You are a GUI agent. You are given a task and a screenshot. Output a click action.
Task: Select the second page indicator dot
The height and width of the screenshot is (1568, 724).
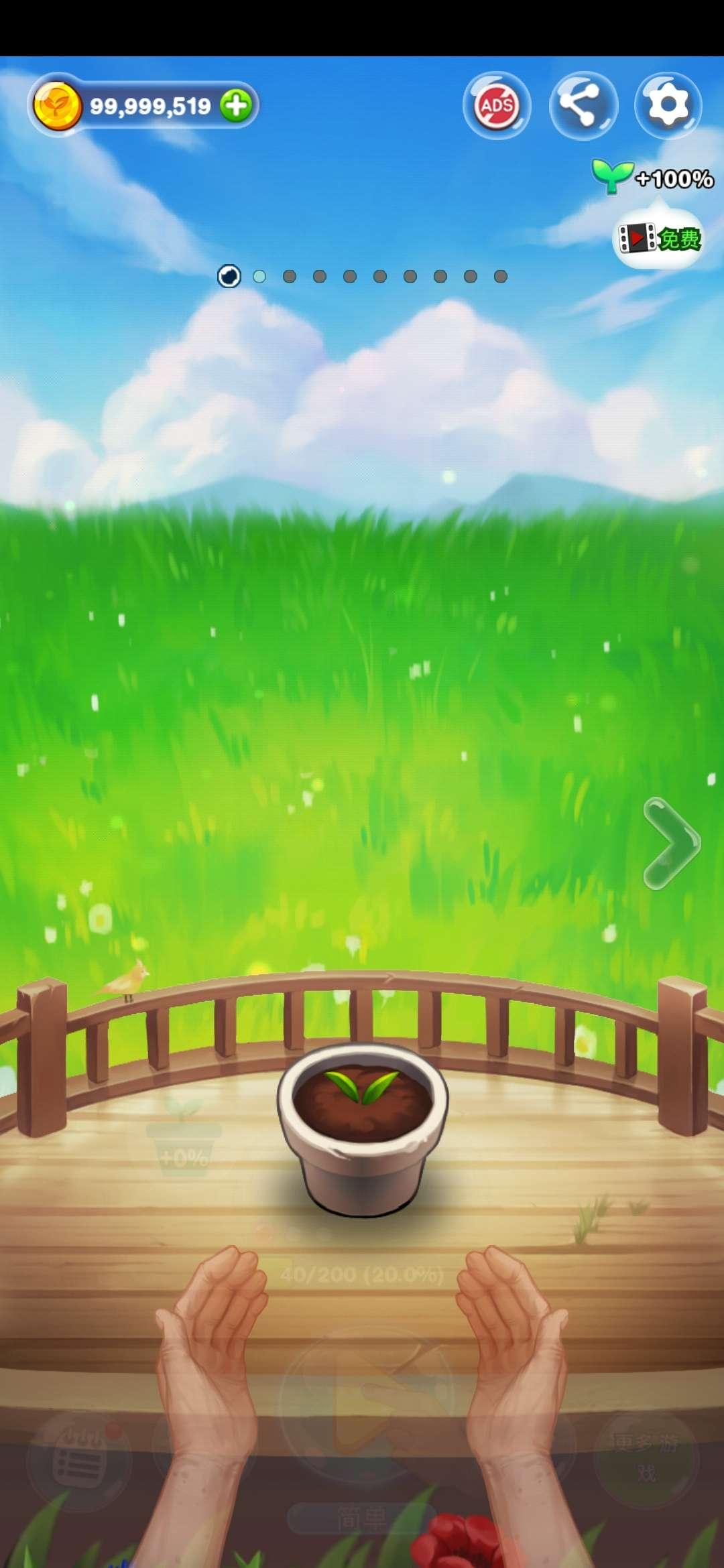pos(259,277)
